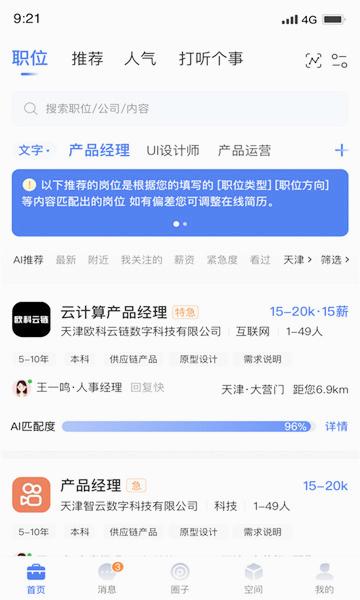This screenshot has height=600, width=360.
Task: Open the scan icon in top bar
Action: click(313, 60)
